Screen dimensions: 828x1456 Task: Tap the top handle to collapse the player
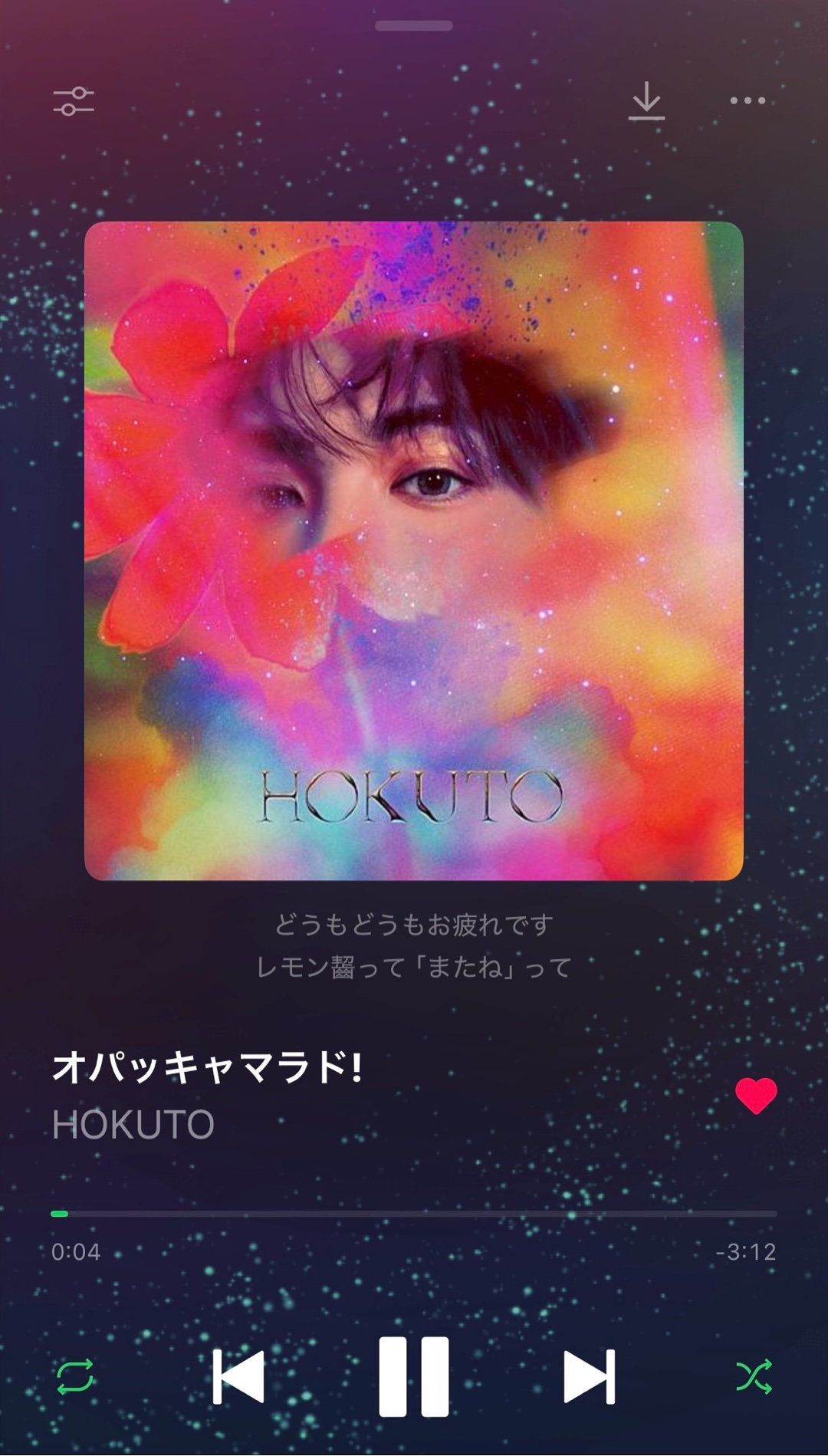[414, 26]
